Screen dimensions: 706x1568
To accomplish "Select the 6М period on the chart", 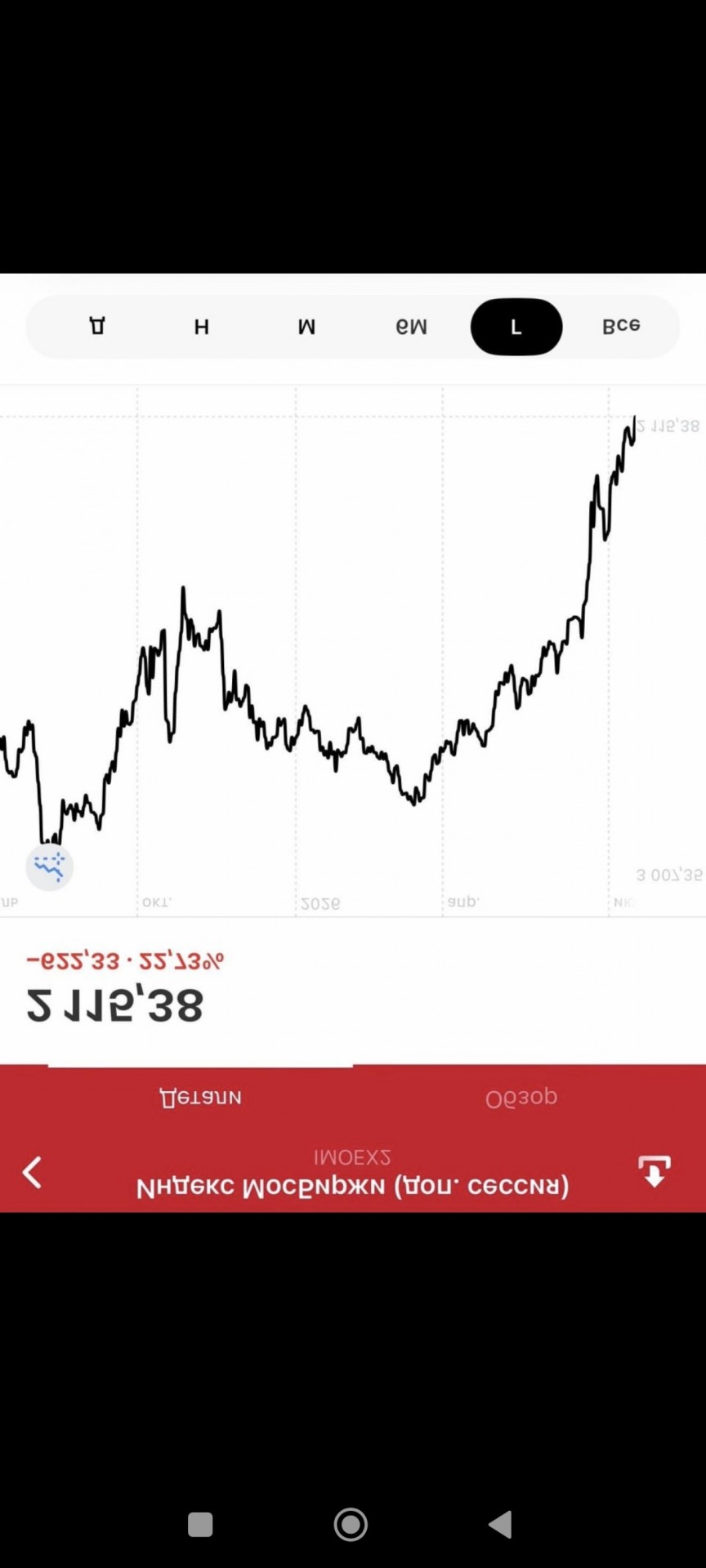I will click(x=411, y=327).
